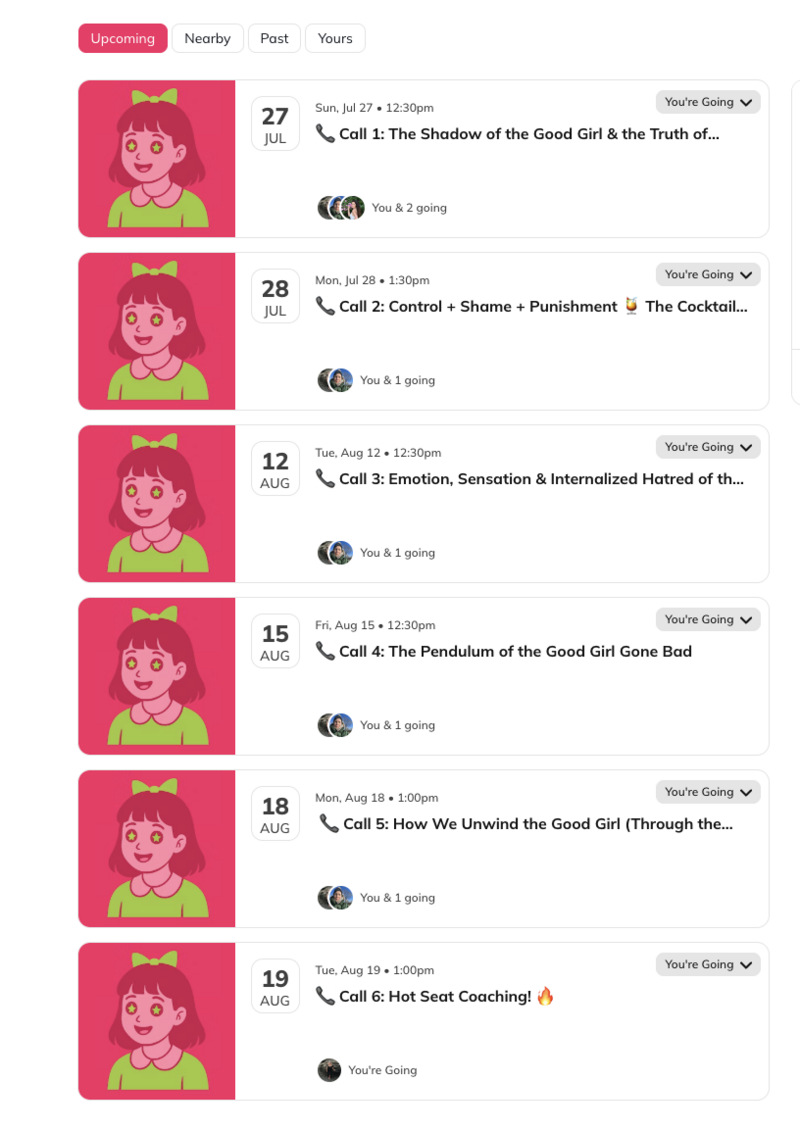Expand You're Going dropdown for Call 3
This screenshot has height=1131, width=800.
(708, 447)
